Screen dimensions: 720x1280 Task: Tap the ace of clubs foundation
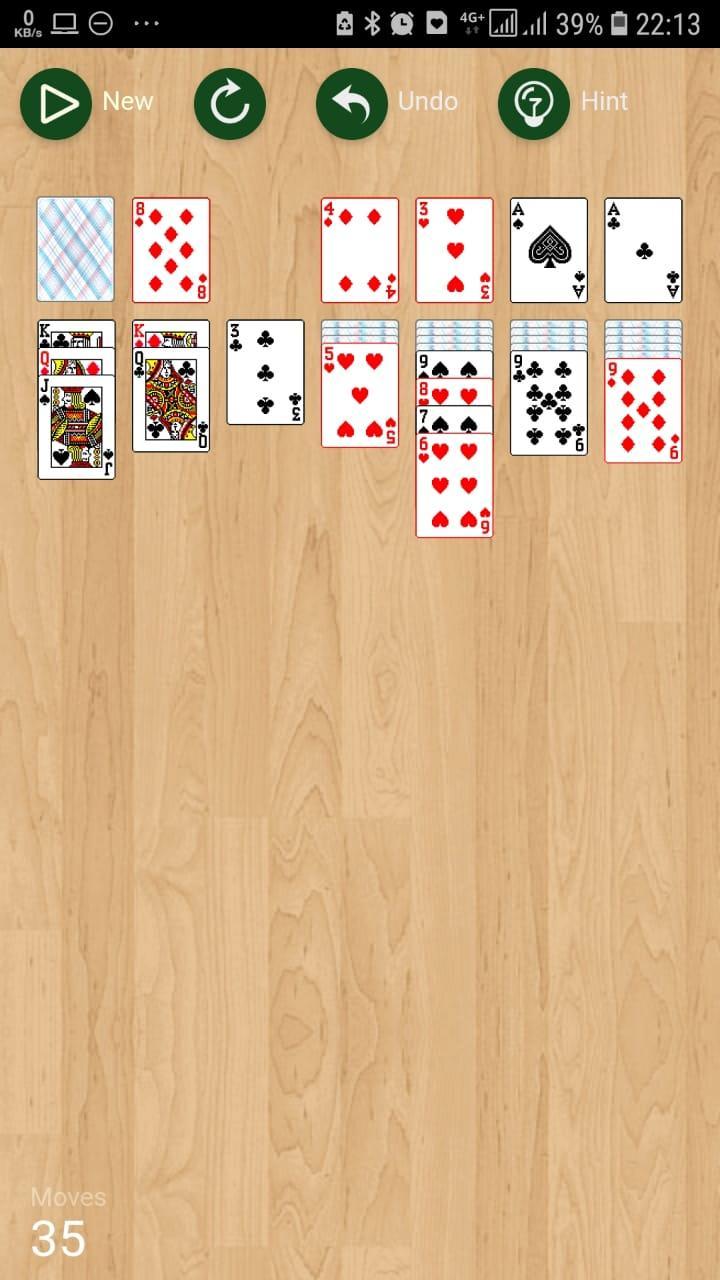643,249
